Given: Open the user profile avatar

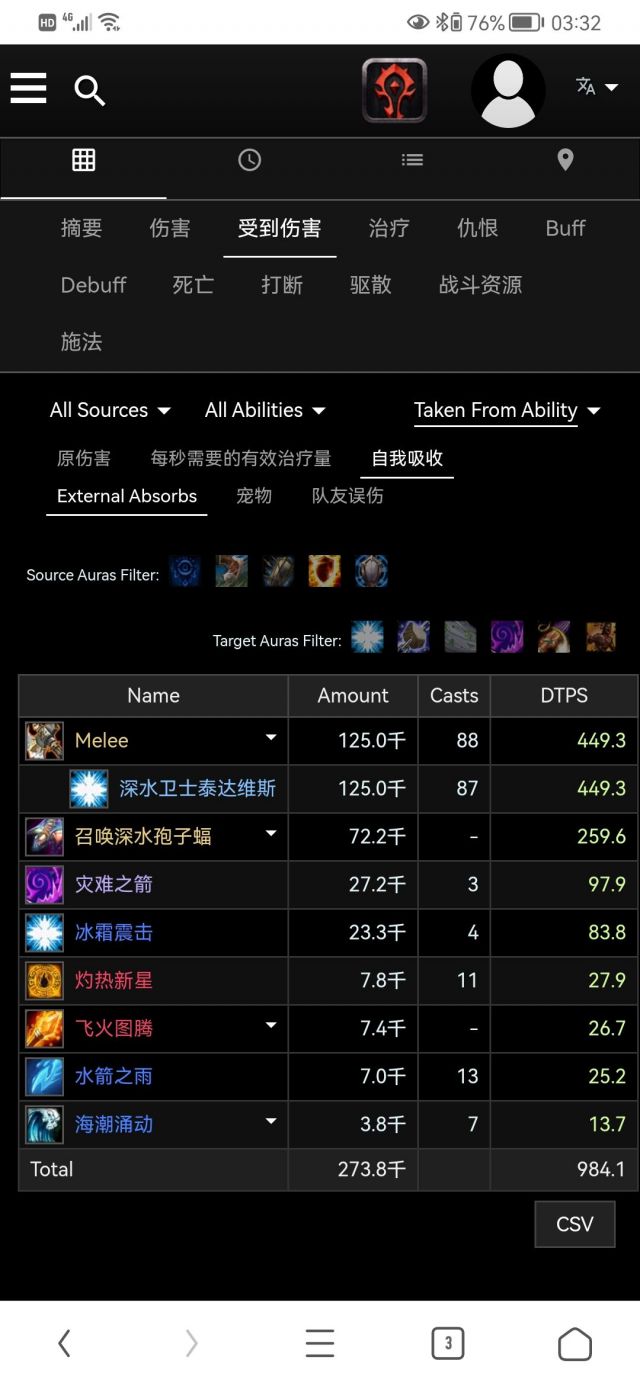Looking at the screenshot, I should 508,91.
